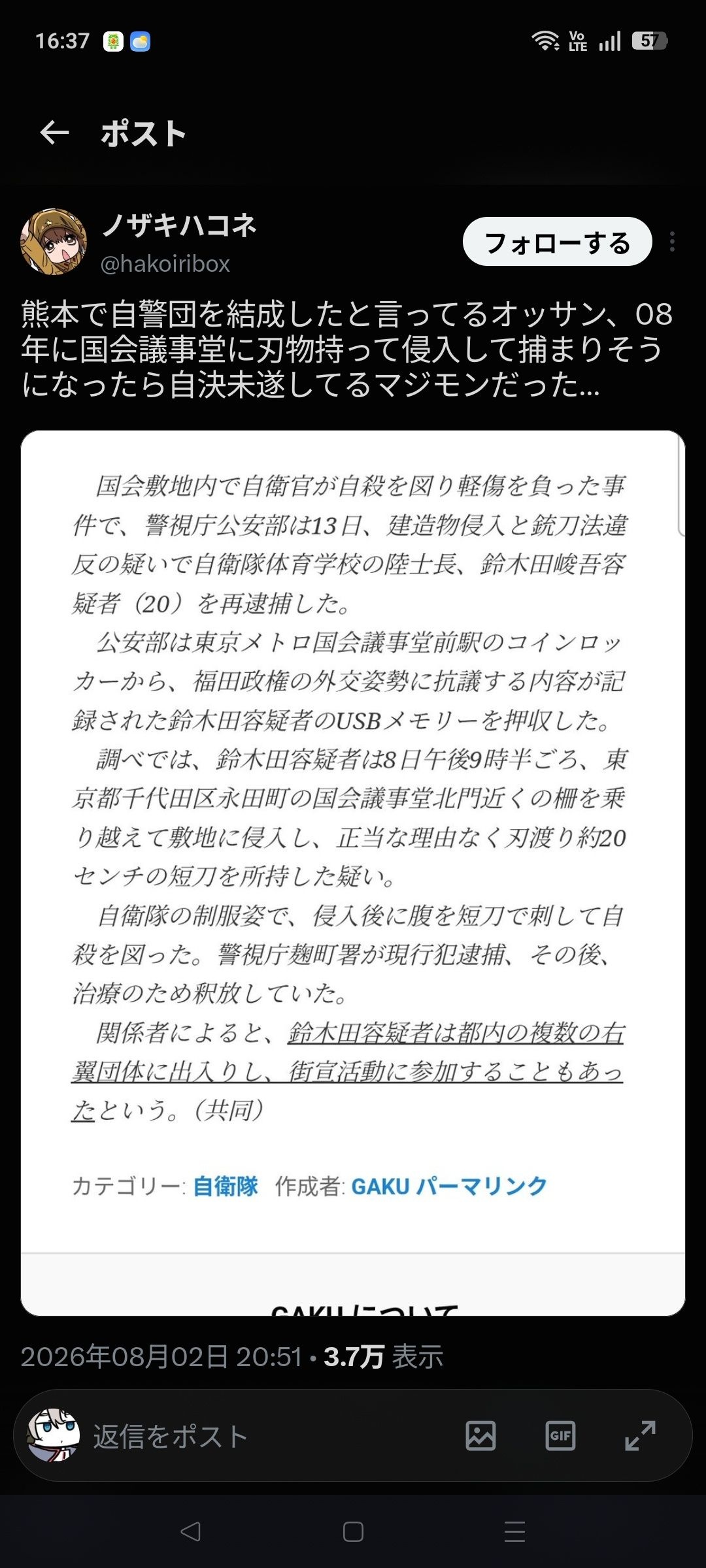
Task: Tap the フォローする button
Action: (558, 242)
